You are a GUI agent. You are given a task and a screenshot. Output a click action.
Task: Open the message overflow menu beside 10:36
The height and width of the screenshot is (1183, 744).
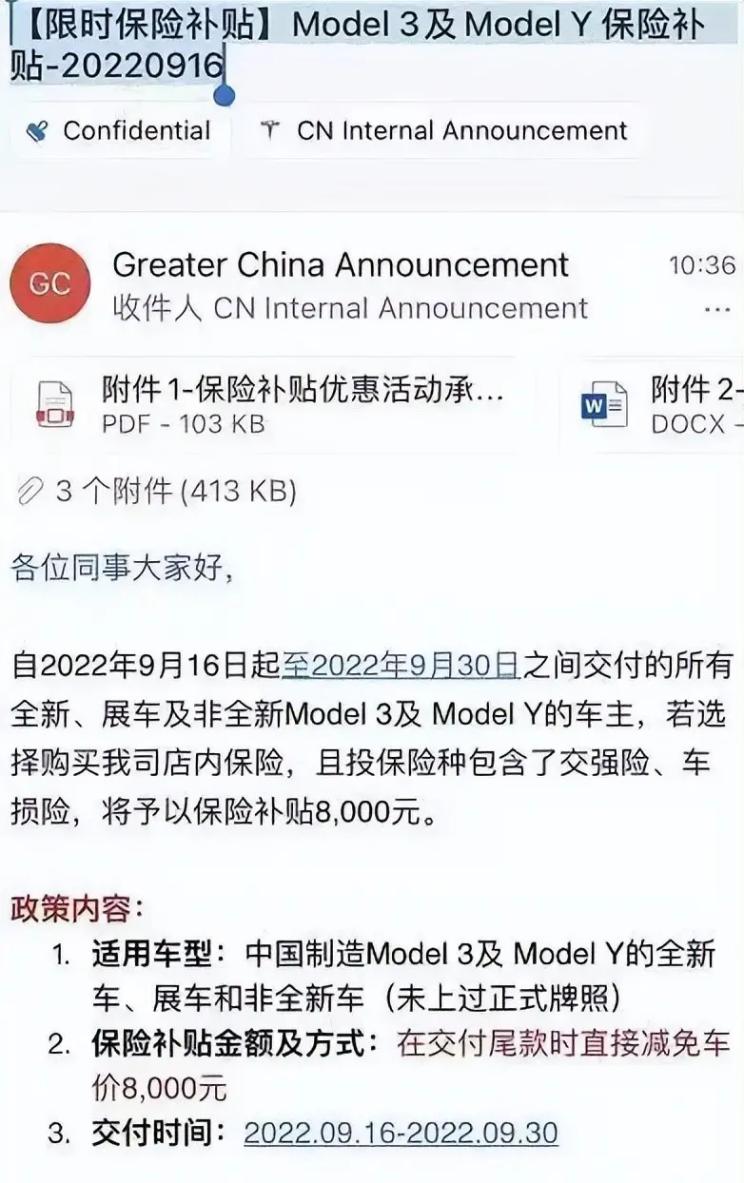coord(717,310)
